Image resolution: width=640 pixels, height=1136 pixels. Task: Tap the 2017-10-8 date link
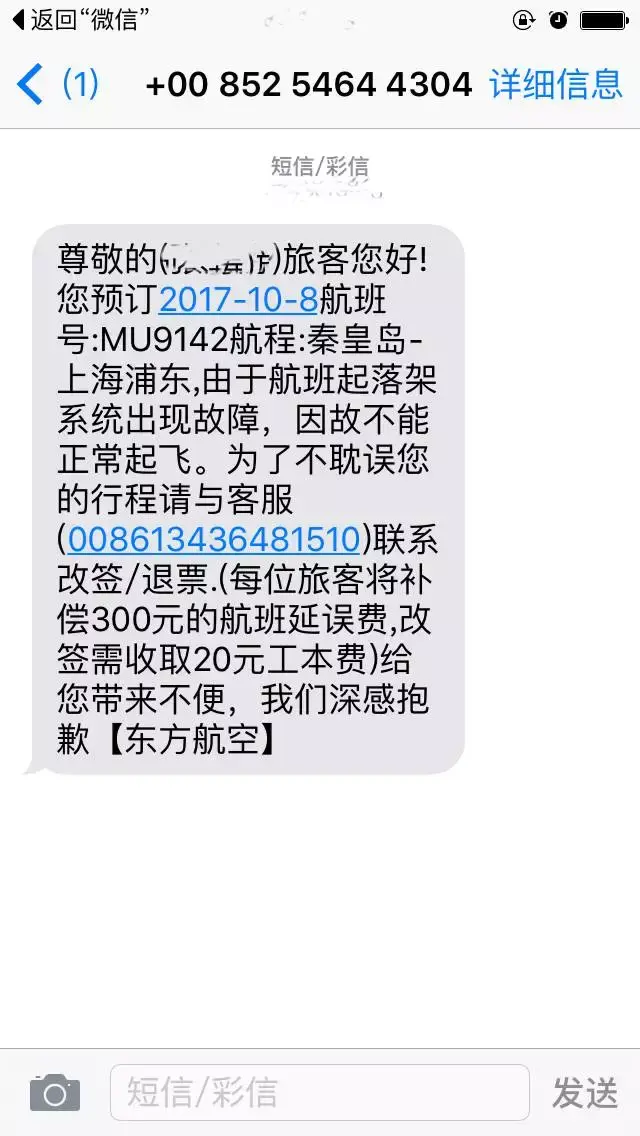(238, 300)
